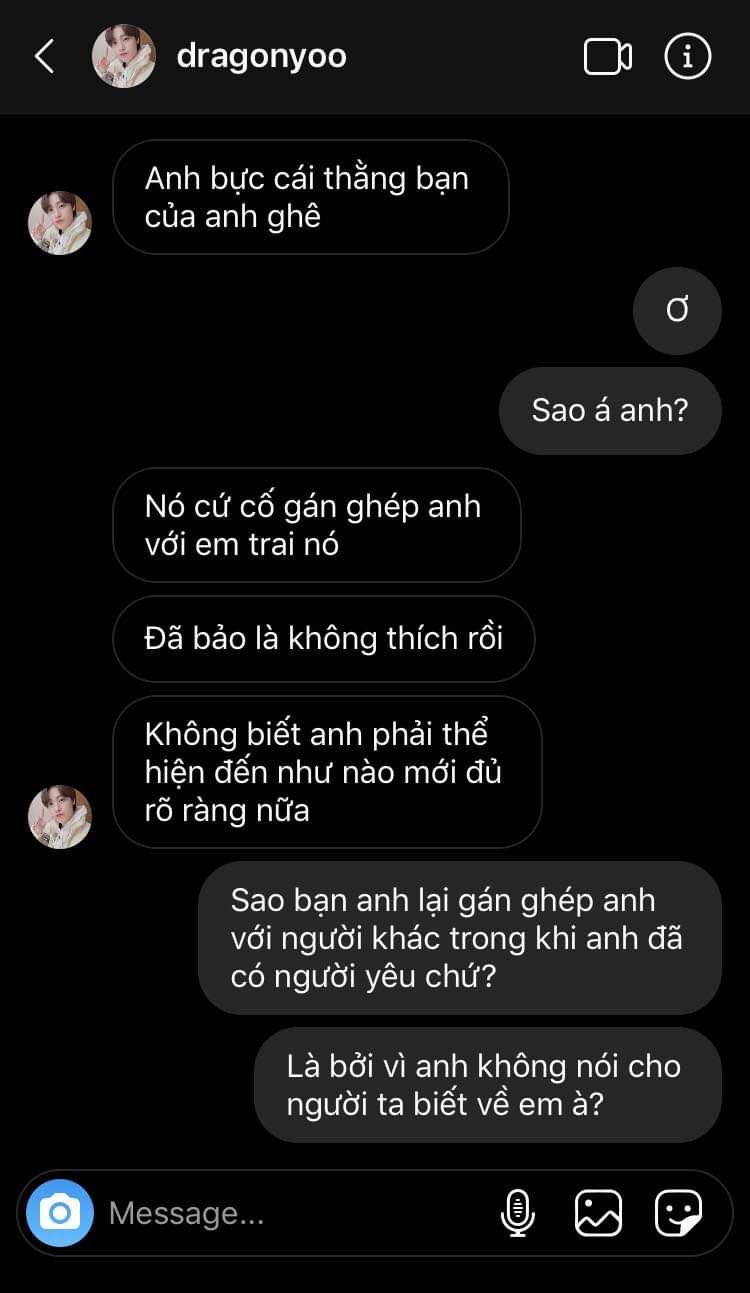Open dragonyoo's profile from header
Image resolution: width=750 pixels, height=1293 pixels.
pyautogui.click(x=123, y=56)
